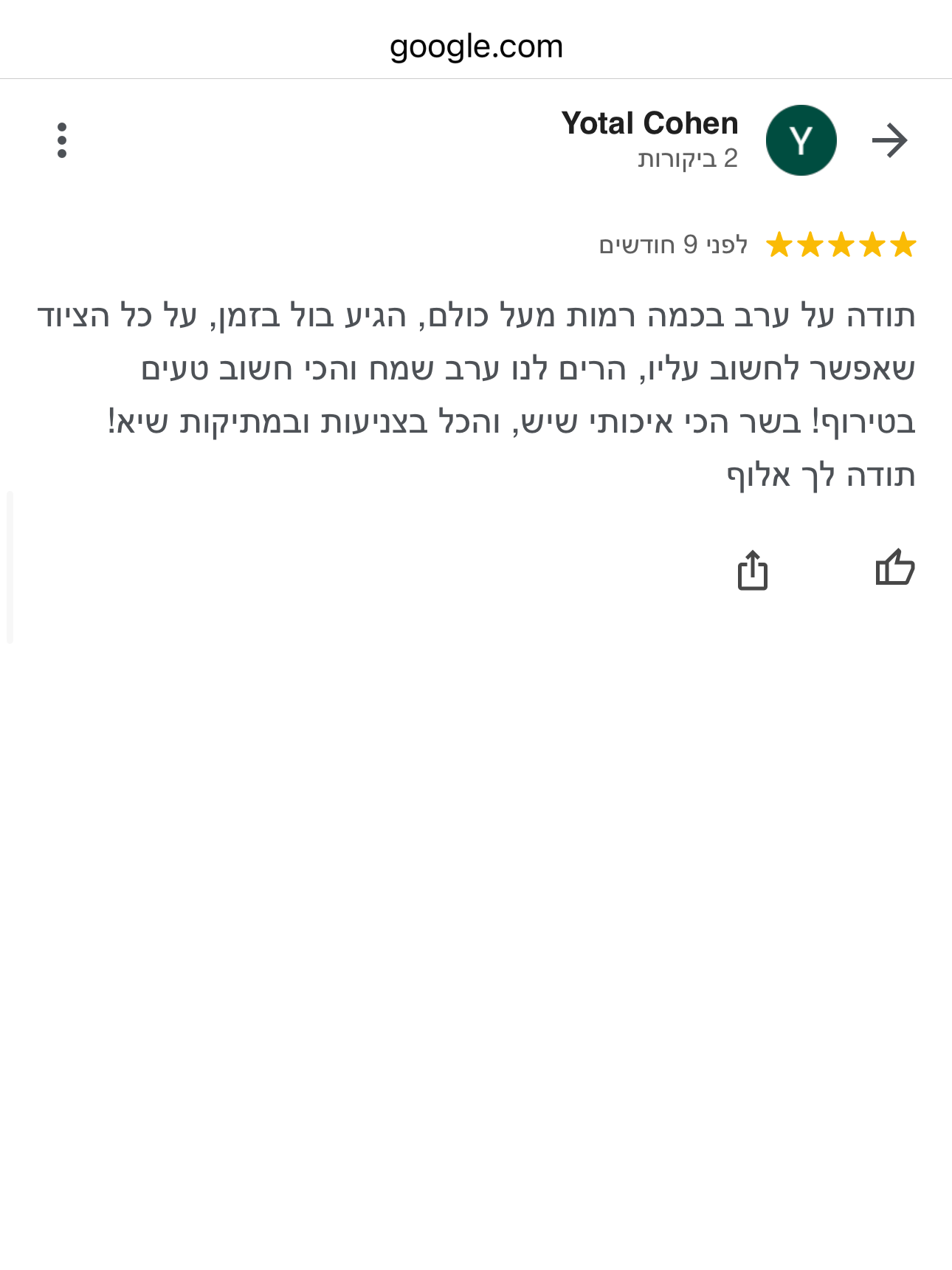Viewport: 952px width, 1270px height.
Task: Like Yotal Cohen's review
Action: pyautogui.click(x=894, y=569)
